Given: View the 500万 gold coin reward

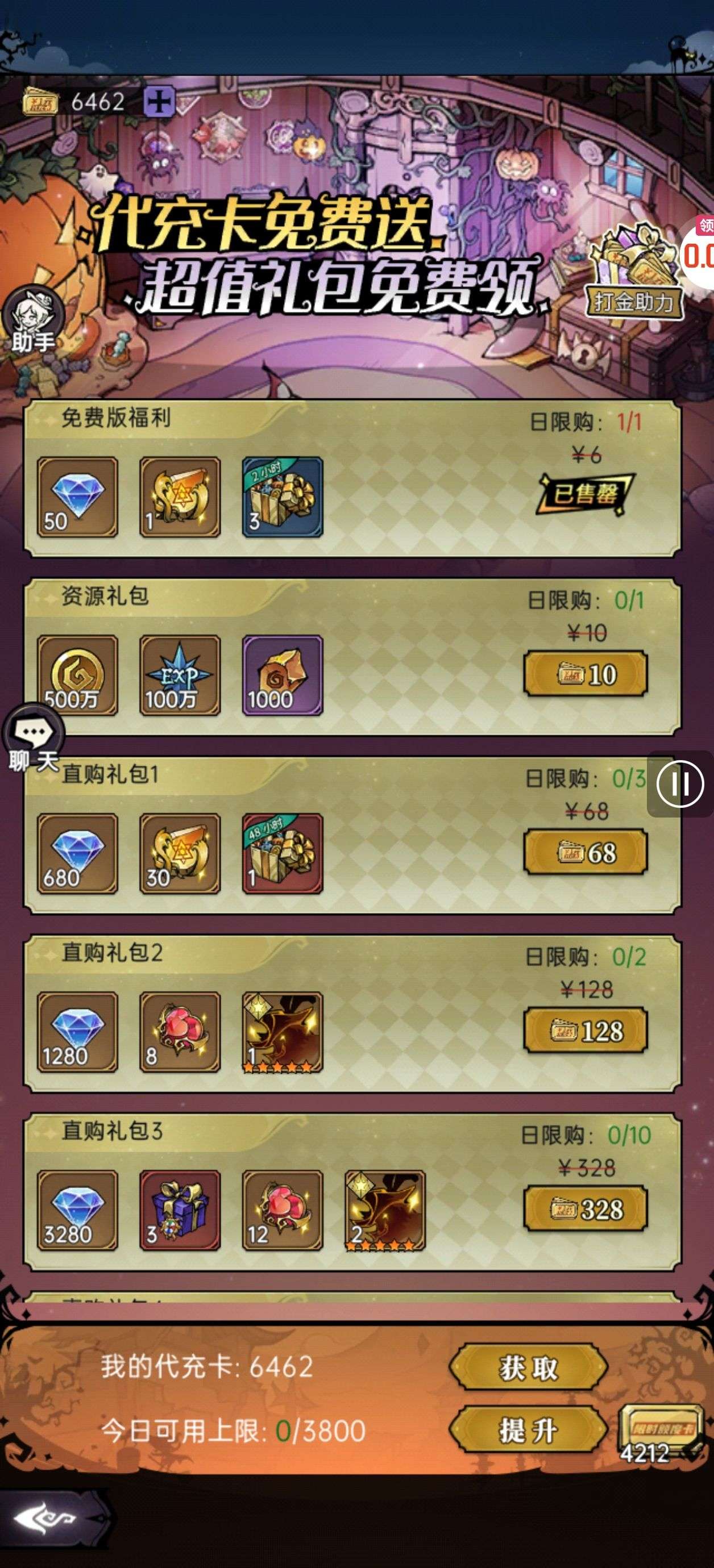Looking at the screenshot, I should (x=77, y=675).
